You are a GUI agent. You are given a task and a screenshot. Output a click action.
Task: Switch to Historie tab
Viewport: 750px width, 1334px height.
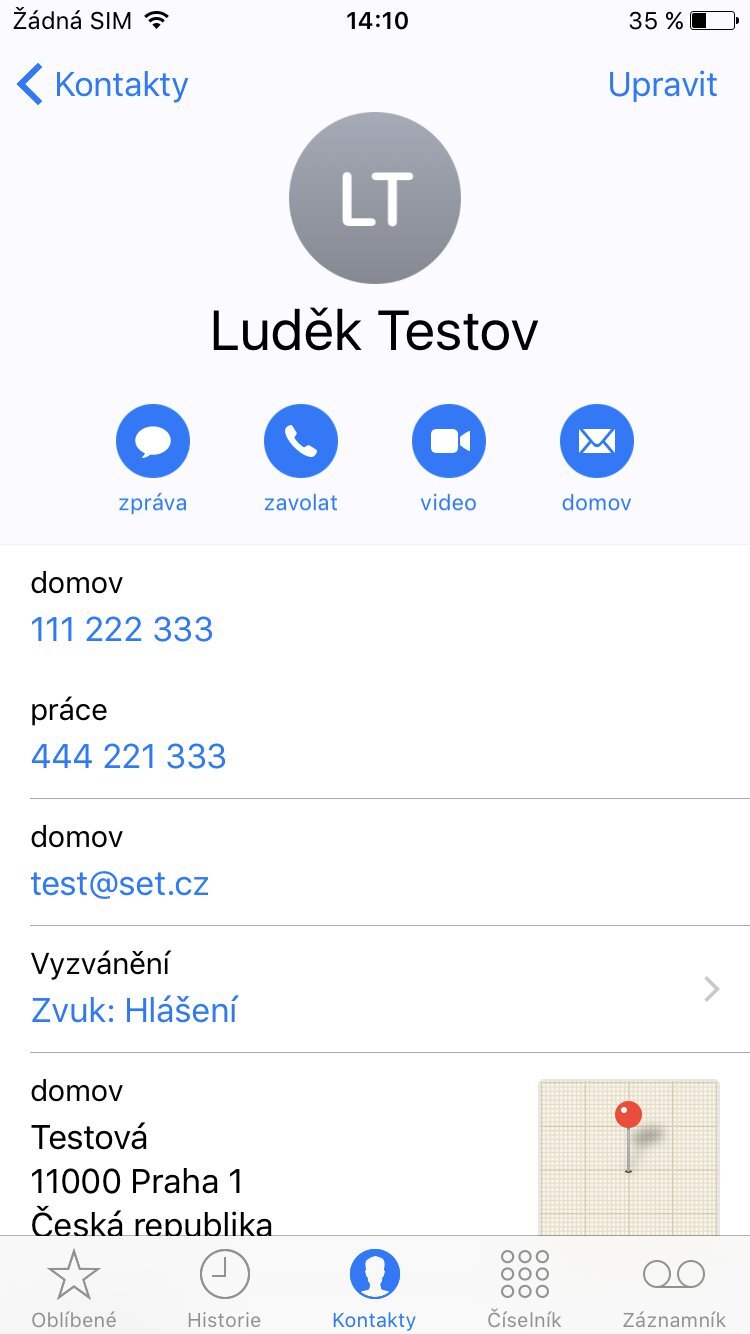tap(224, 1288)
